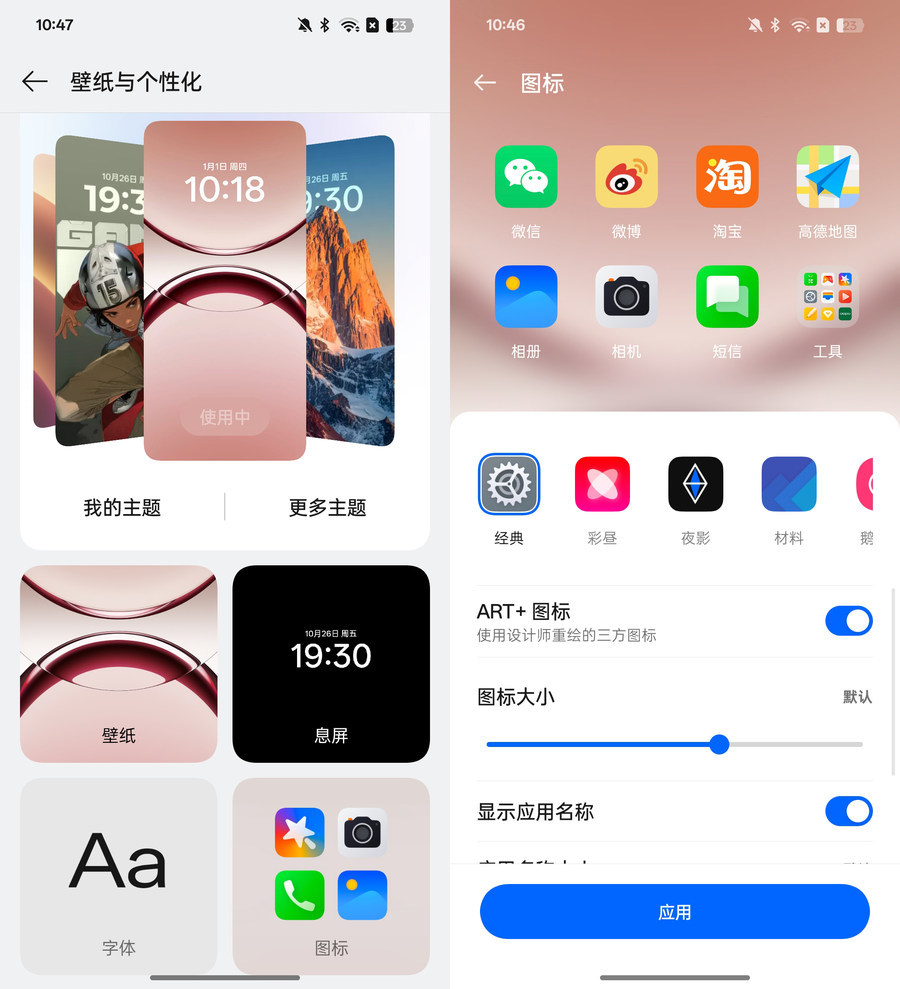Go back from the 图标 page

pos(485,83)
